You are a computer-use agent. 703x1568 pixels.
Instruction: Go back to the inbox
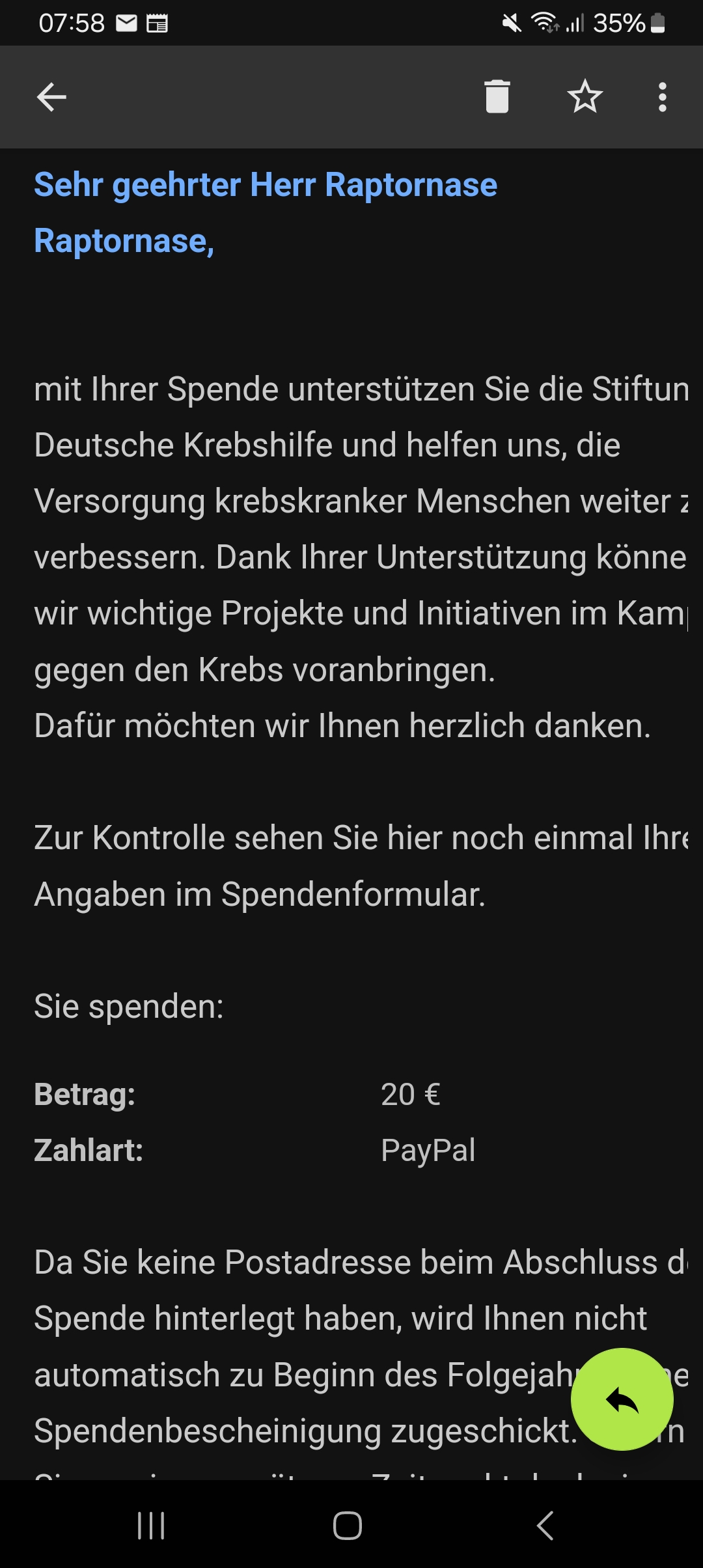click(x=51, y=98)
